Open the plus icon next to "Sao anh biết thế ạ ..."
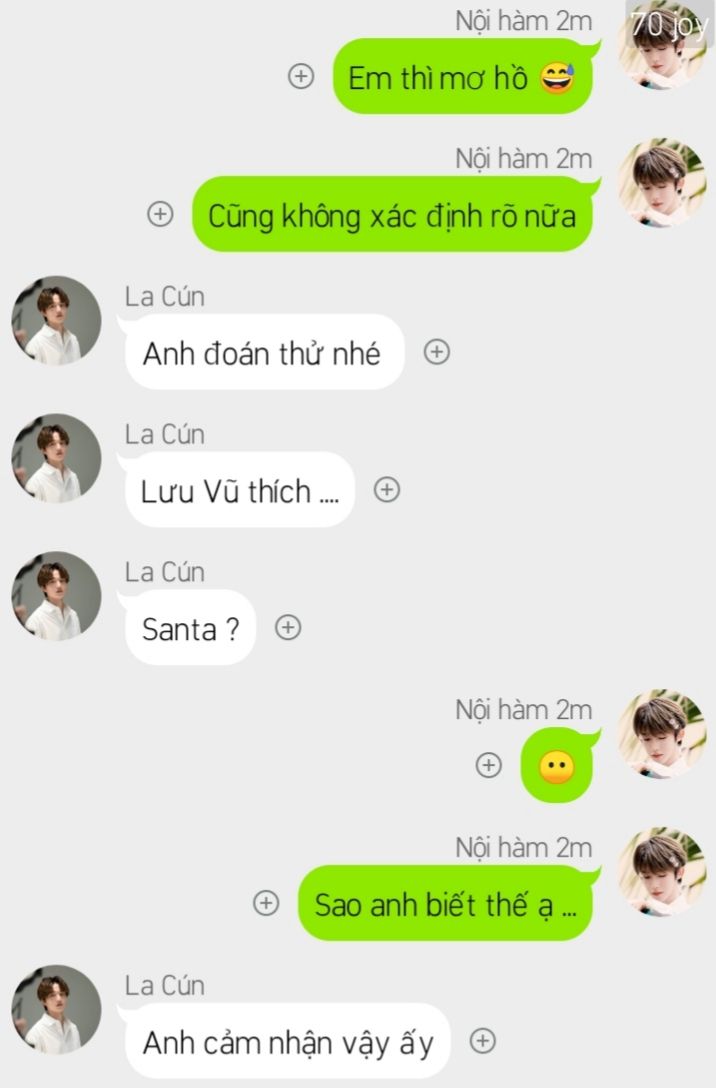Viewport: 716px width, 1088px height. coord(266,903)
